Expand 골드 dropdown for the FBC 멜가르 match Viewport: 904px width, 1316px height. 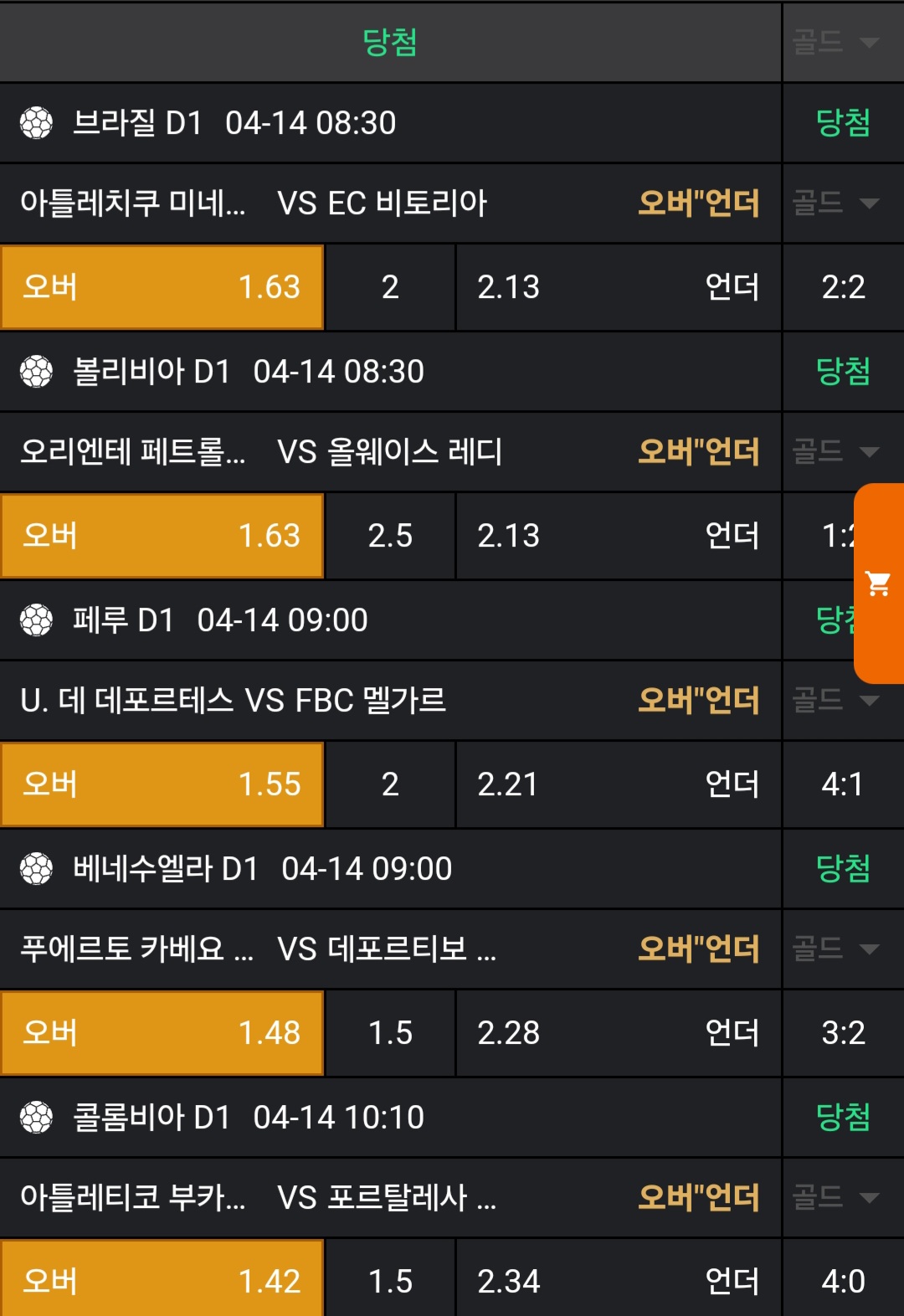click(x=834, y=700)
